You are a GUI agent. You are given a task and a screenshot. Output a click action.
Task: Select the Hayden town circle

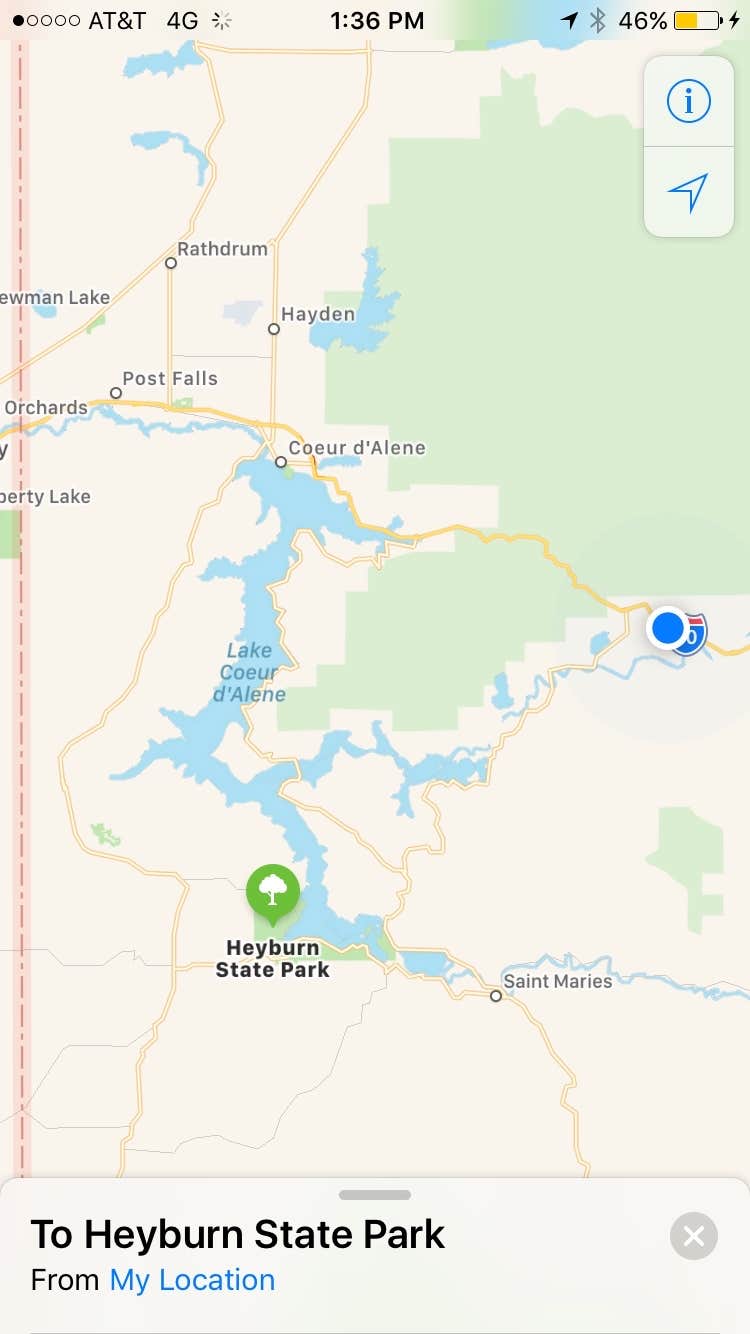tap(273, 328)
